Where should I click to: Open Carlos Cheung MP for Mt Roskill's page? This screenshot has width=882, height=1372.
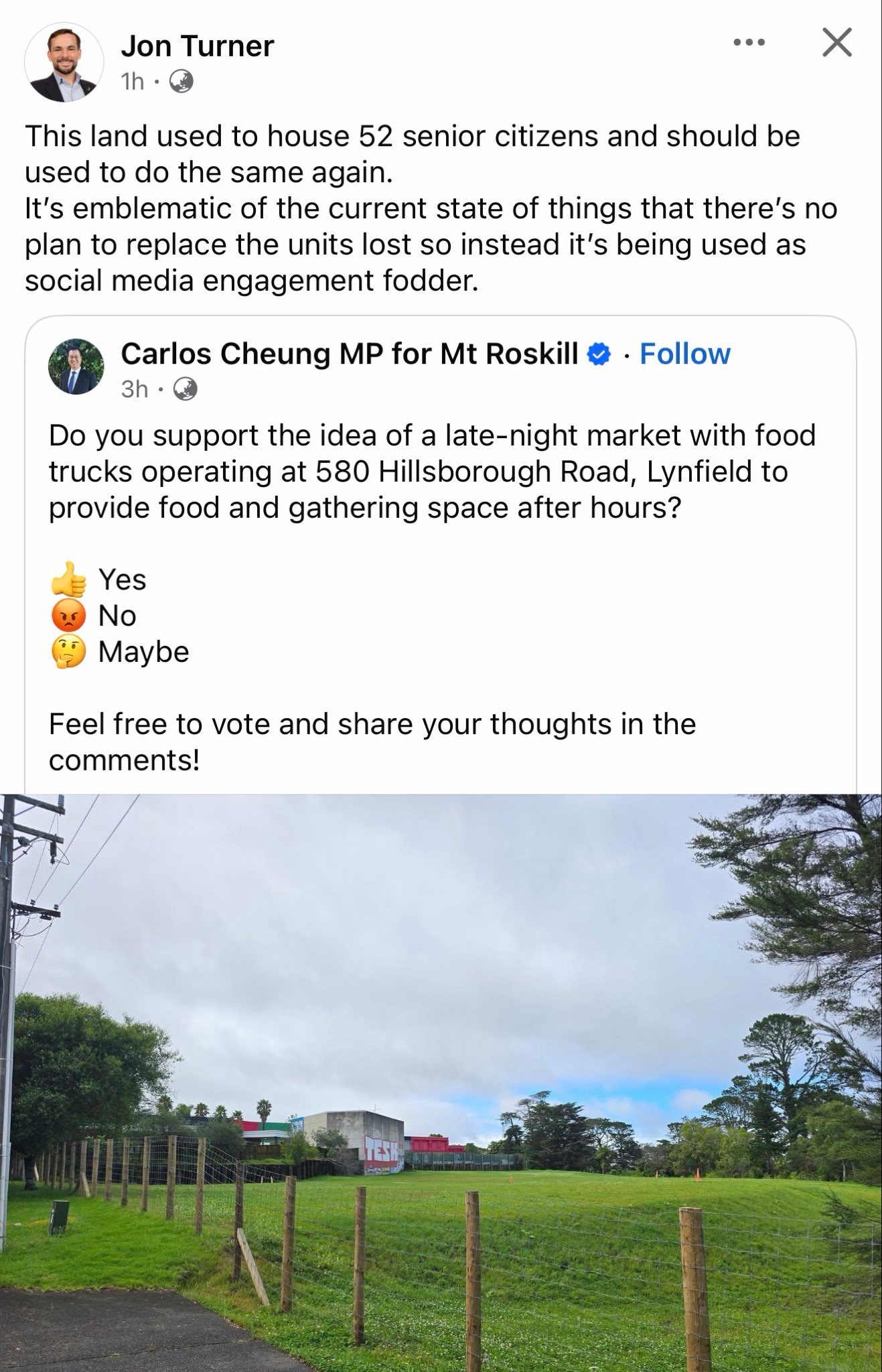348,354
